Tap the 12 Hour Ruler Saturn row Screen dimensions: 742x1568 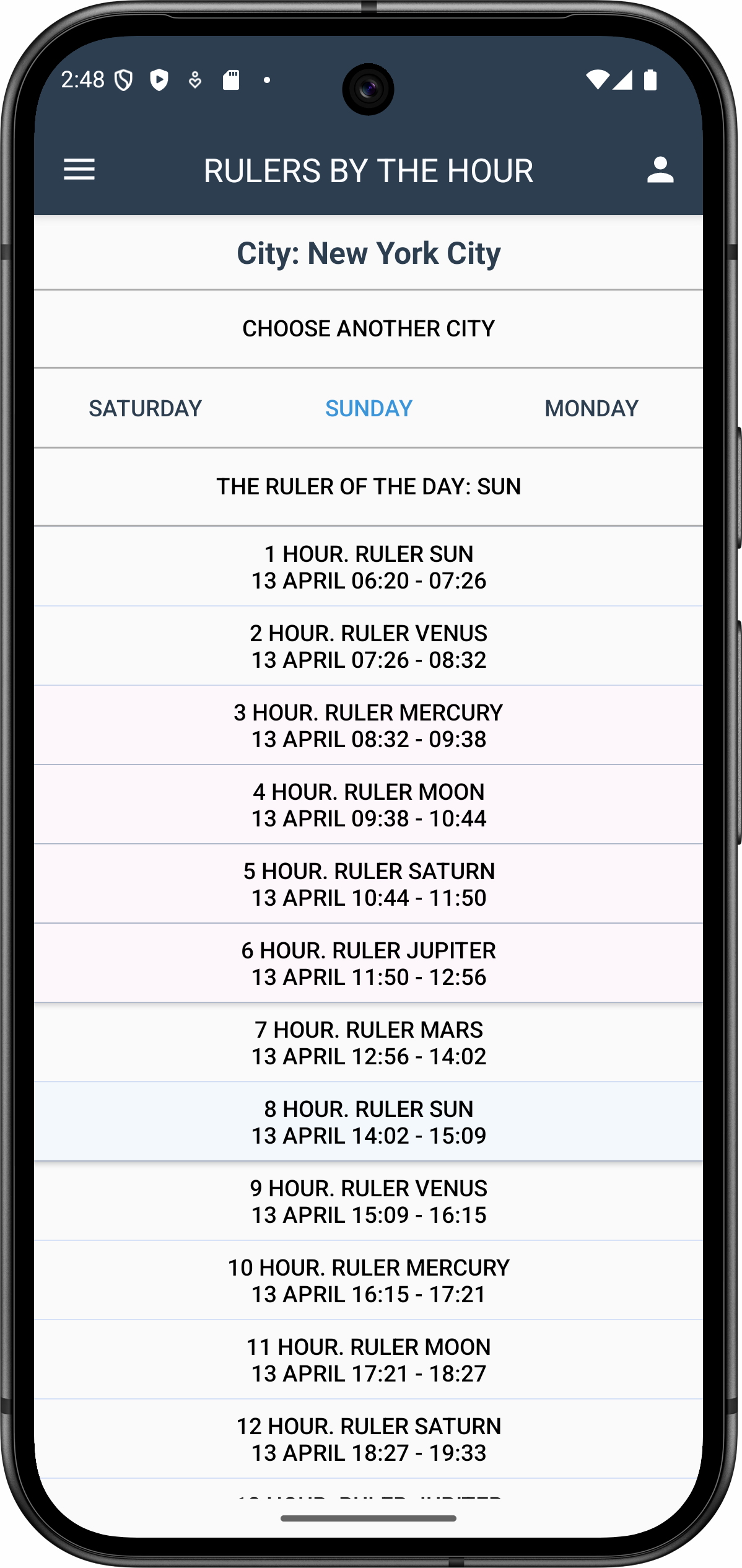tap(369, 1439)
